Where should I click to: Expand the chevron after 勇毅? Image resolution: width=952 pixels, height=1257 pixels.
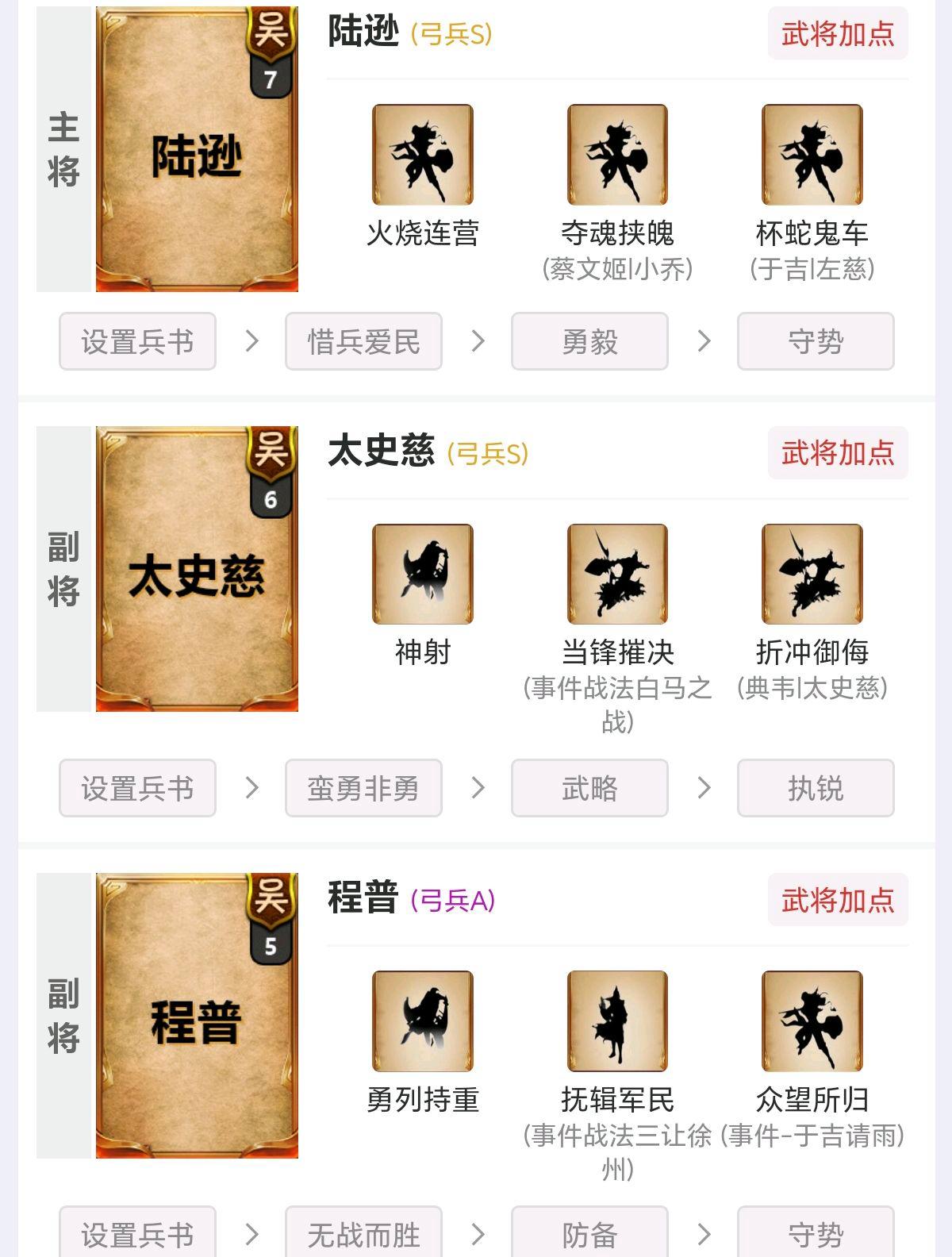click(704, 340)
